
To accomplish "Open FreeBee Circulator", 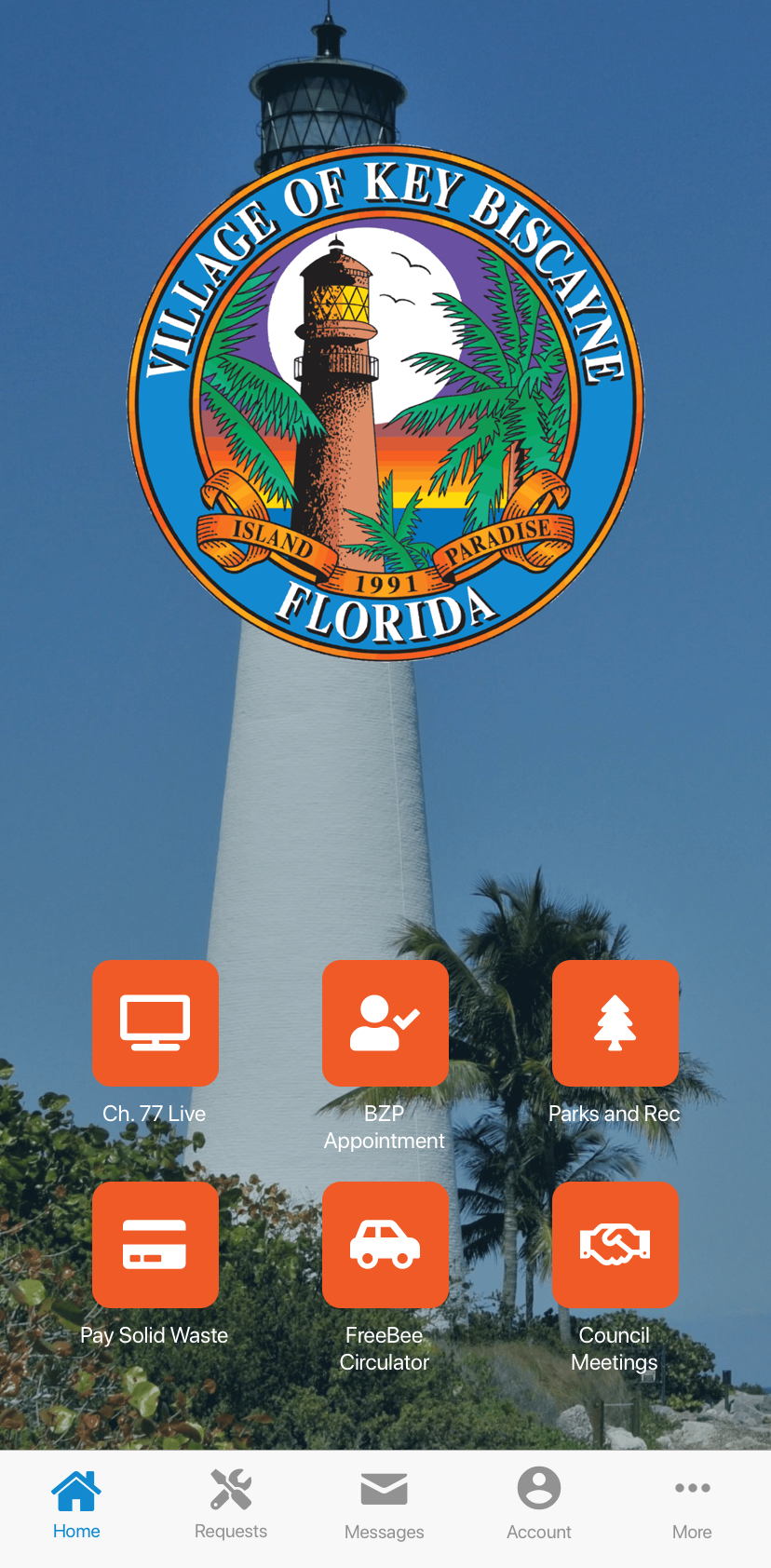I will click(385, 1245).
